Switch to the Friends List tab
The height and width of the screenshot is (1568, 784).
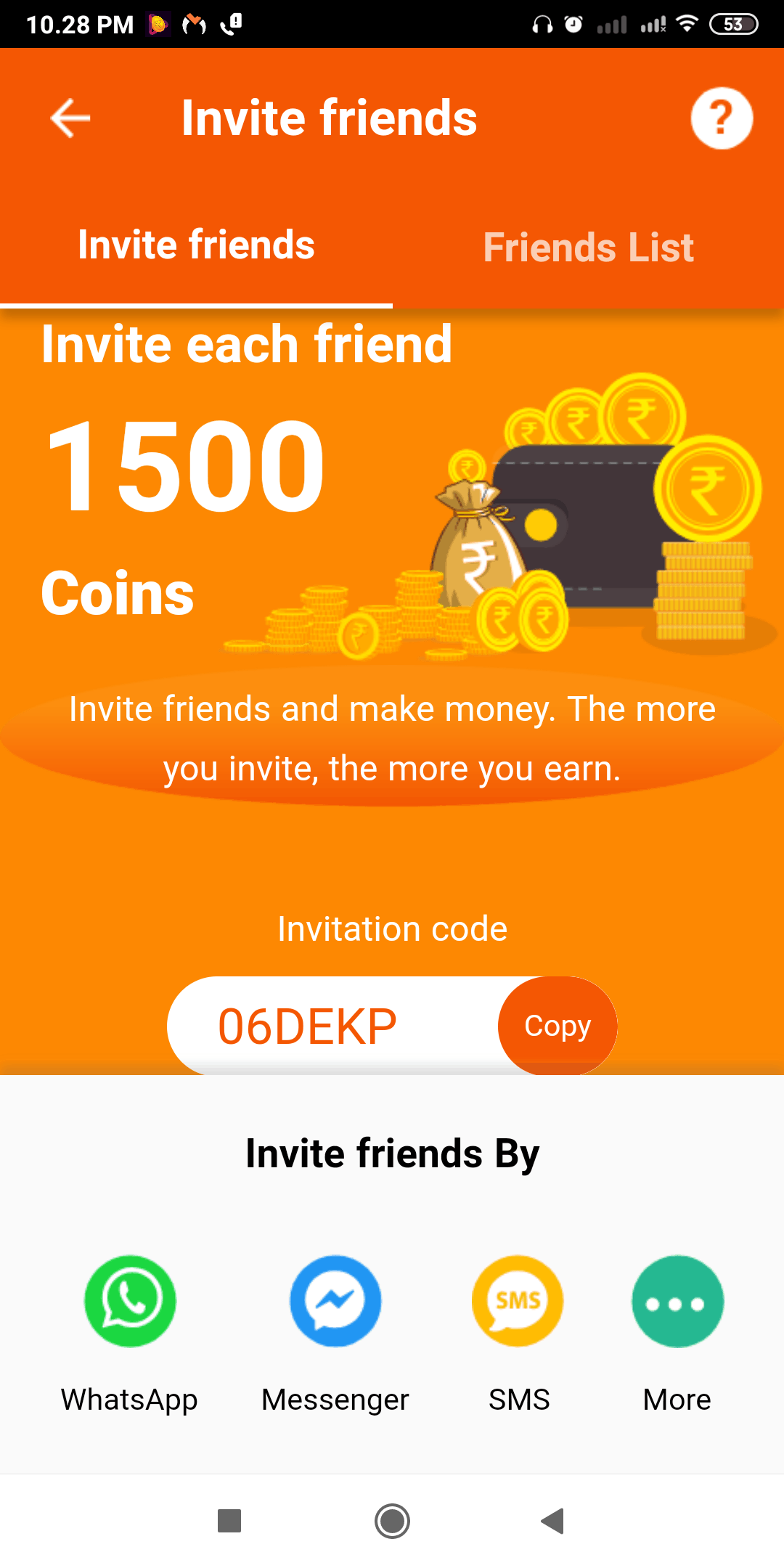pos(588,248)
